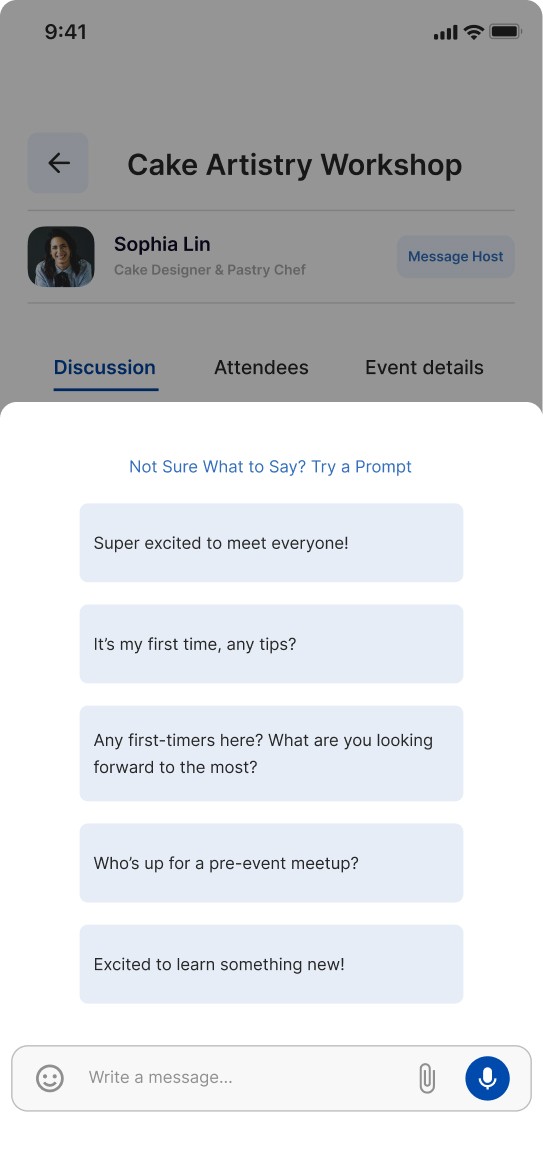This screenshot has width=543, height=1176.
Task: Record a voice message with the microphone
Action: pyautogui.click(x=488, y=1078)
